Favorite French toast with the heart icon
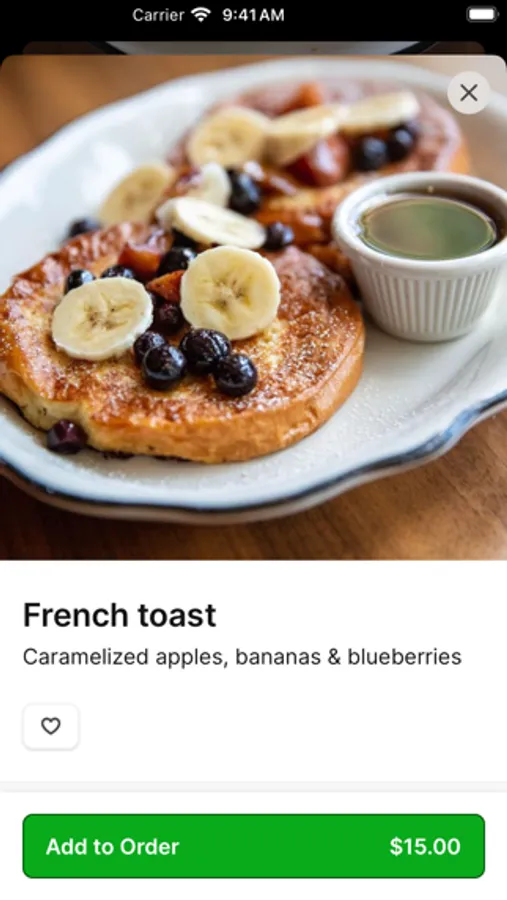The image size is (507, 900). (x=51, y=727)
